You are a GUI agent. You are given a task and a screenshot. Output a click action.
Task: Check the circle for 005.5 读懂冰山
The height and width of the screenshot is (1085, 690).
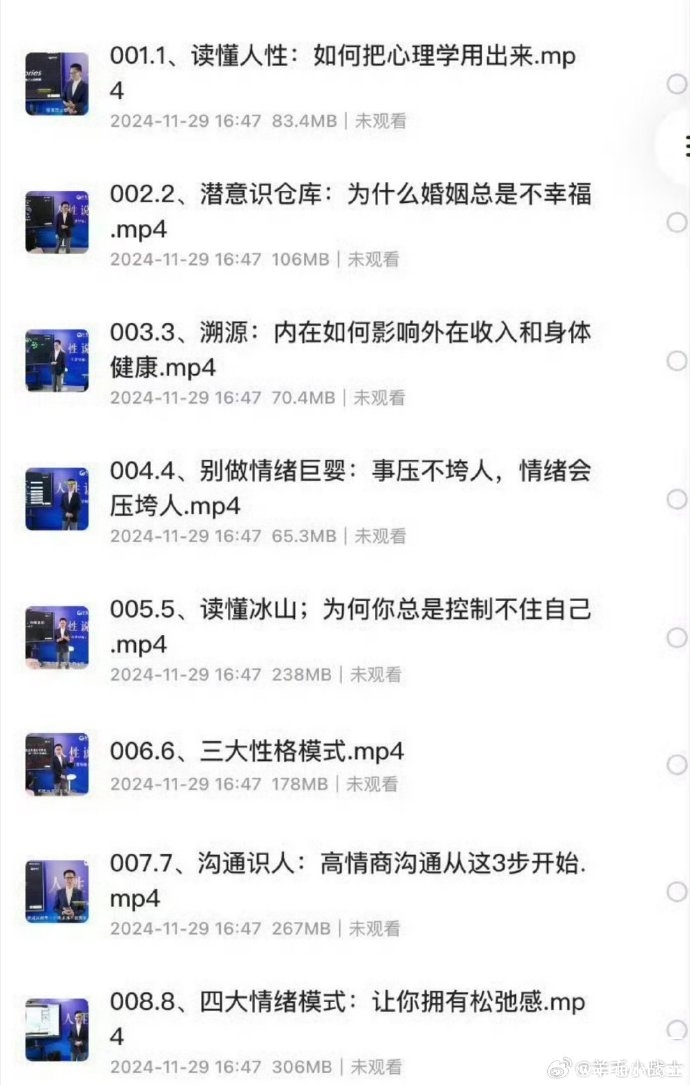pos(677,638)
